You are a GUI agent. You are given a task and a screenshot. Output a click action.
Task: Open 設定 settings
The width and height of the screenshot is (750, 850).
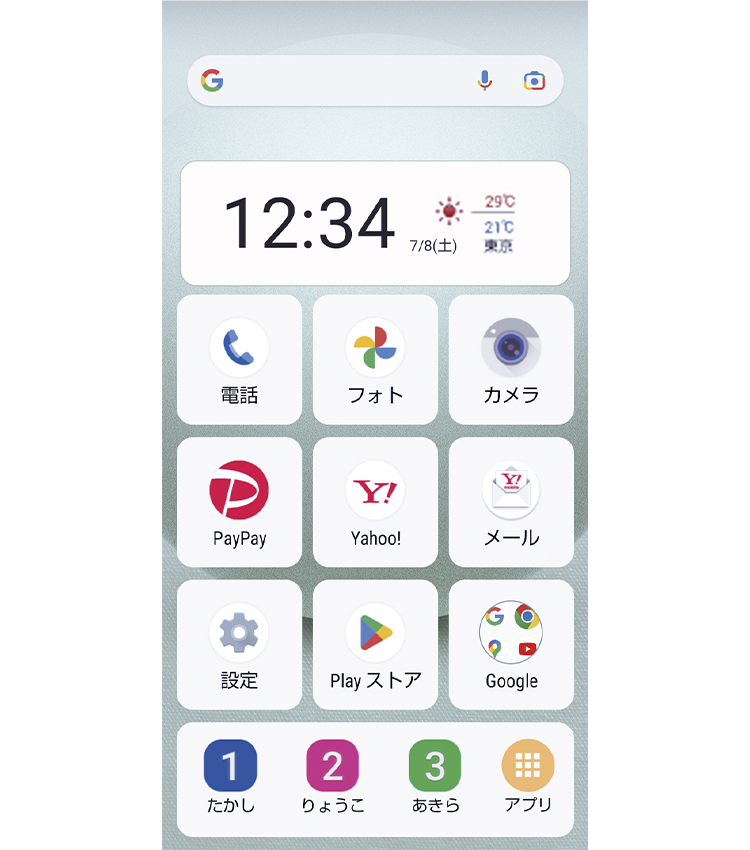[239, 644]
